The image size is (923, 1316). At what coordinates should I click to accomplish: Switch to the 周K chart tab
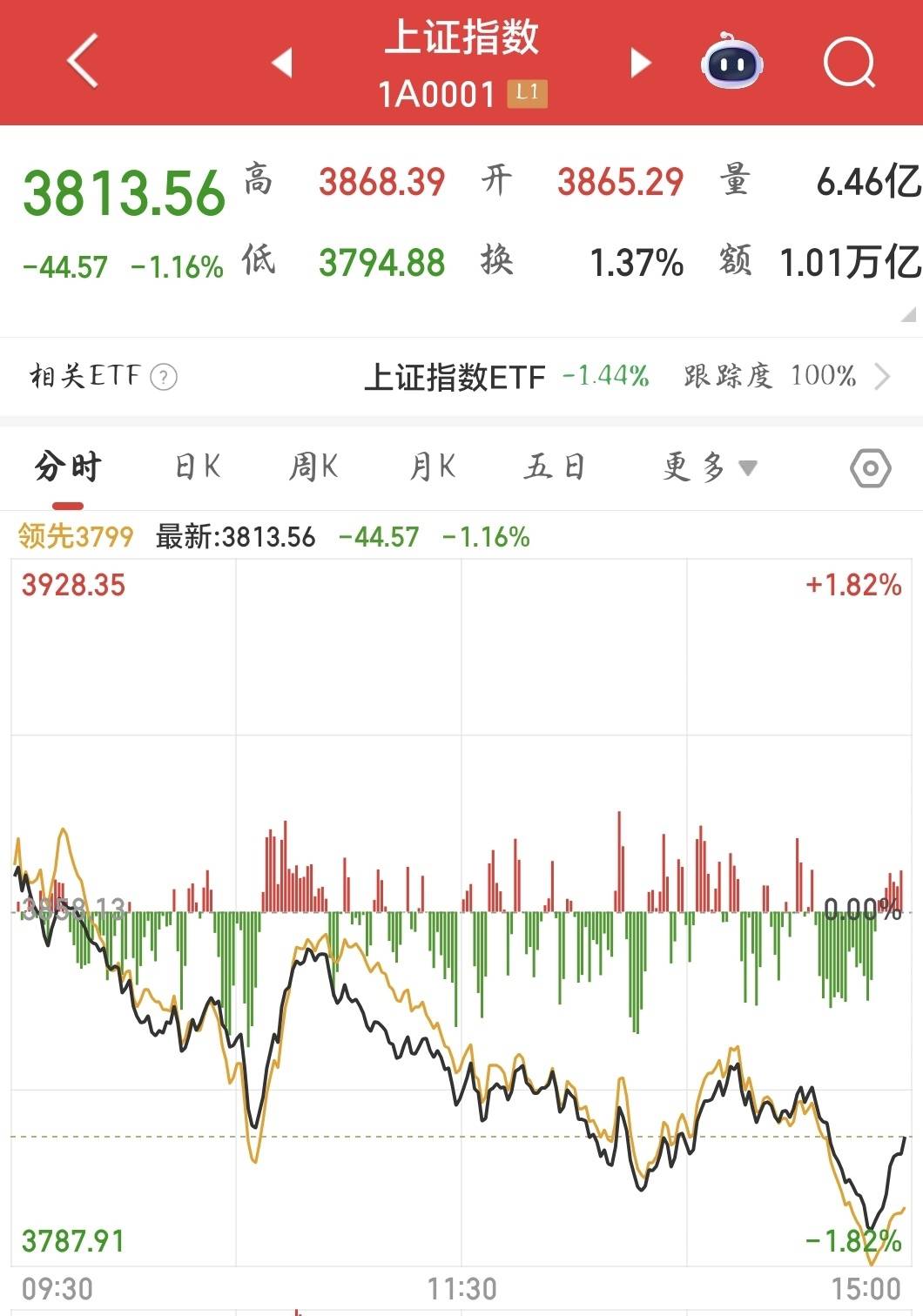click(313, 467)
